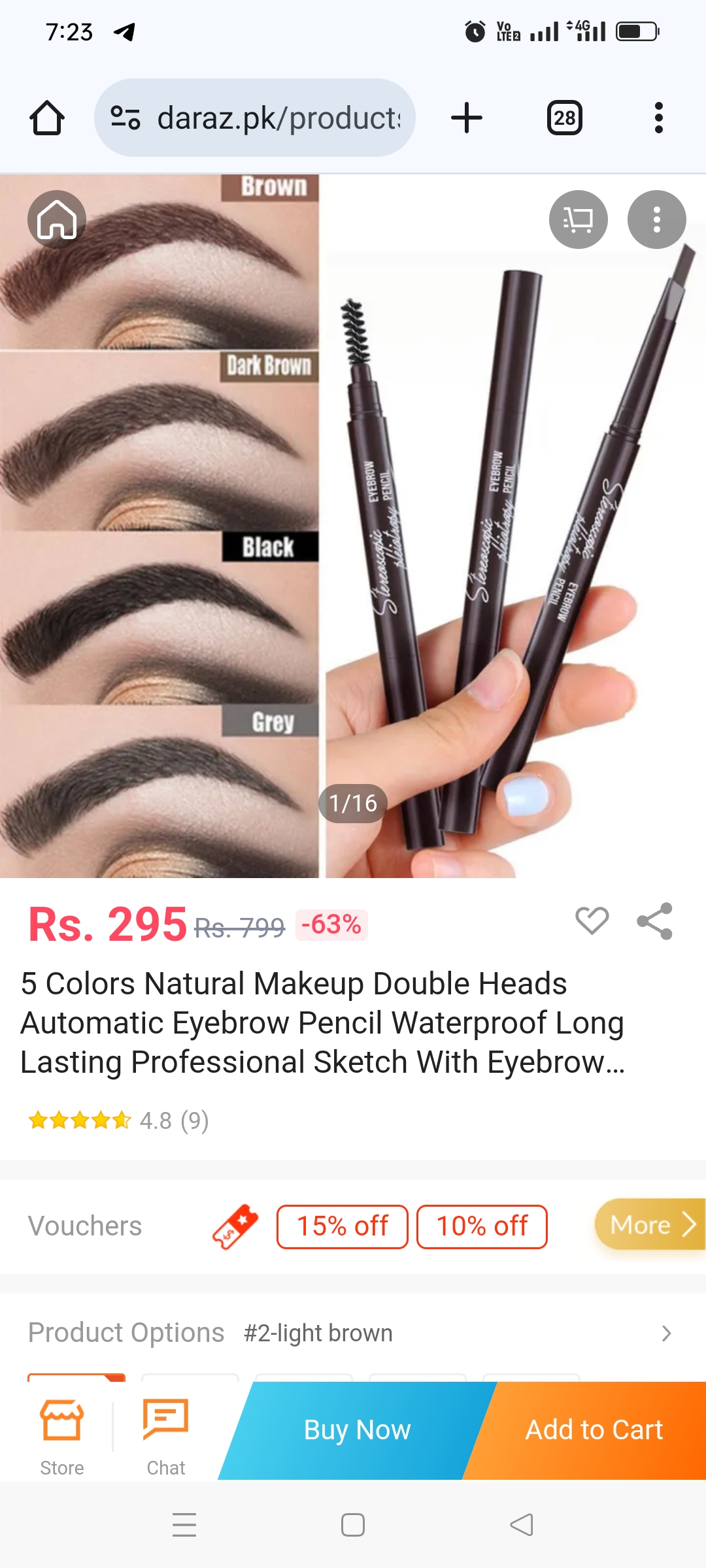The image size is (706, 1568).
Task: Add to Cart
Action: [594, 1430]
